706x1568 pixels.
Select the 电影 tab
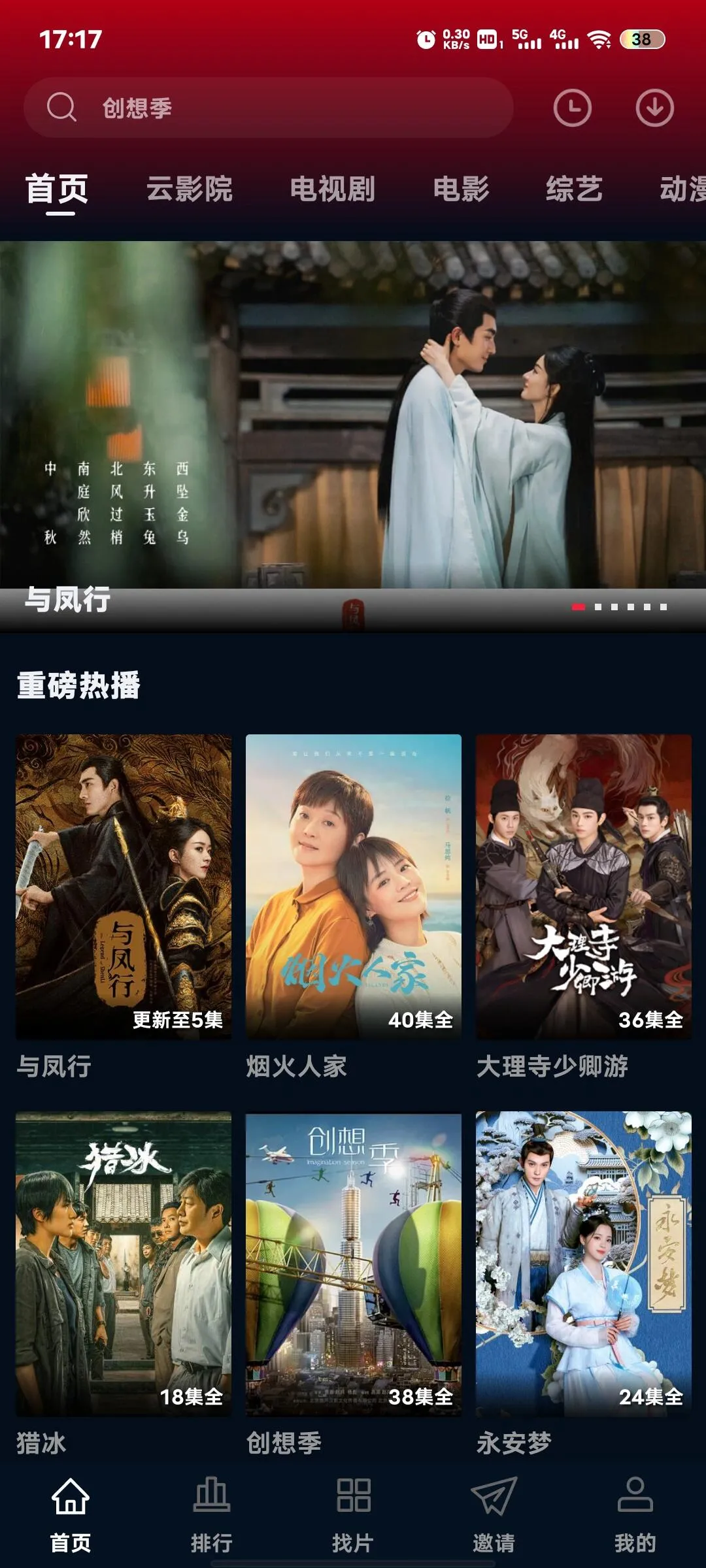click(x=461, y=189)
